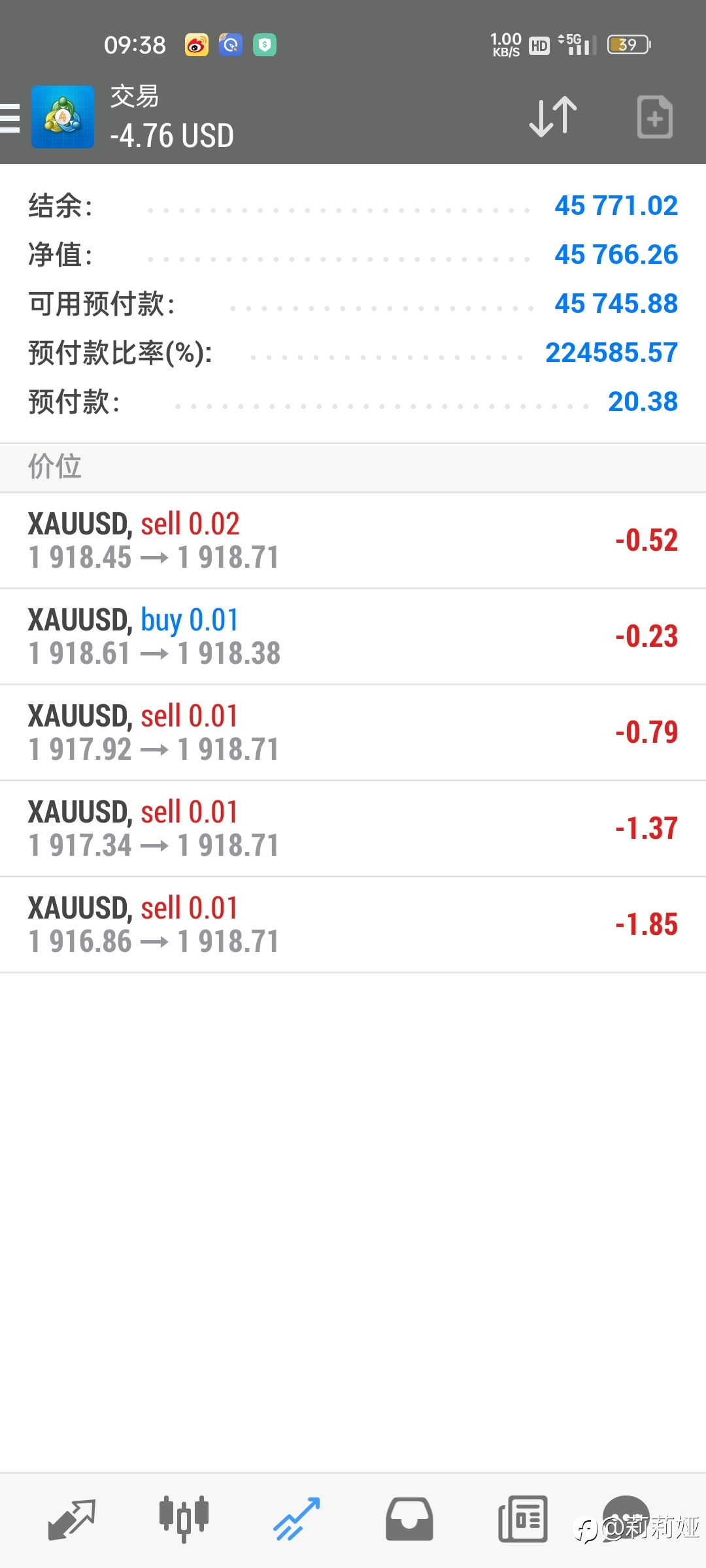This screenshot has height=1568, width=706.
Task: Go to the history inbox tab
Action: [x=409, y=1520]
